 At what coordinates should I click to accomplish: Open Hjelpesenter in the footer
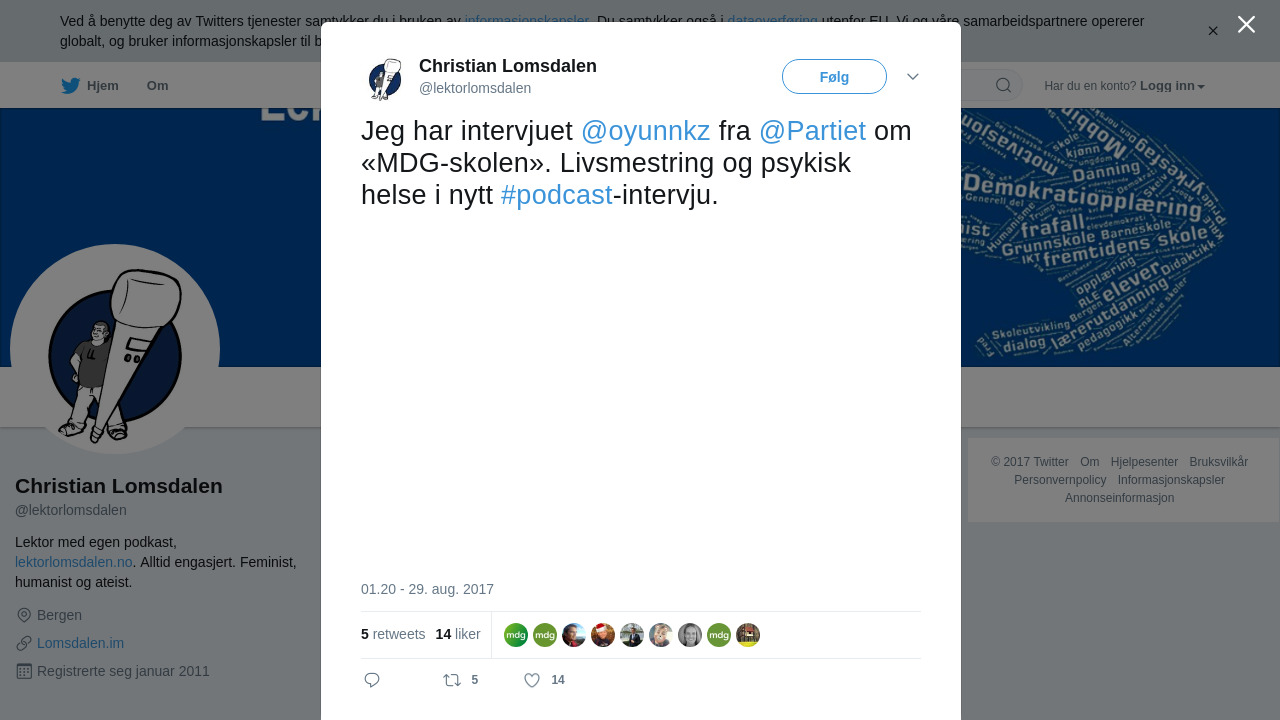(1144, 462)
